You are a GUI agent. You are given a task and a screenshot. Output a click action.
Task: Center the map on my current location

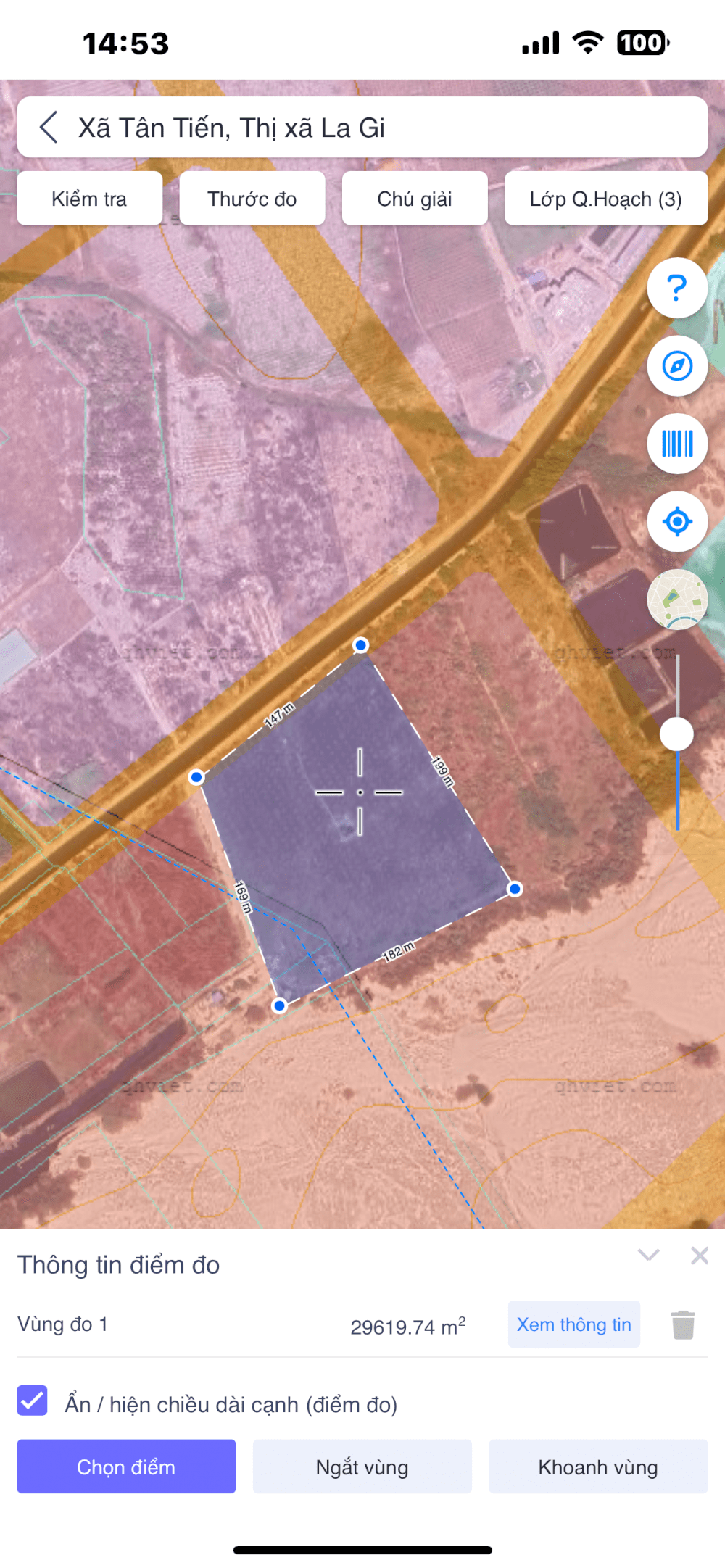pos(677,521)
